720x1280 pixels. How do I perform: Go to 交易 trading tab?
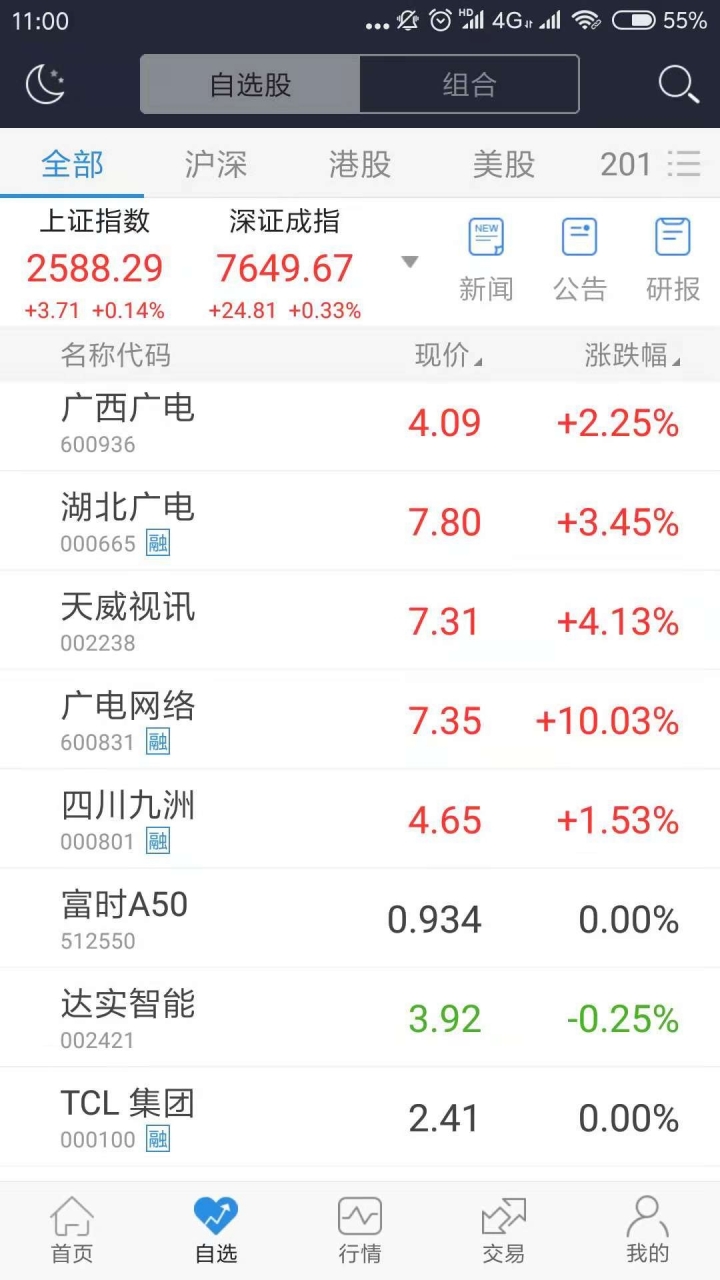coord(503,1231)
